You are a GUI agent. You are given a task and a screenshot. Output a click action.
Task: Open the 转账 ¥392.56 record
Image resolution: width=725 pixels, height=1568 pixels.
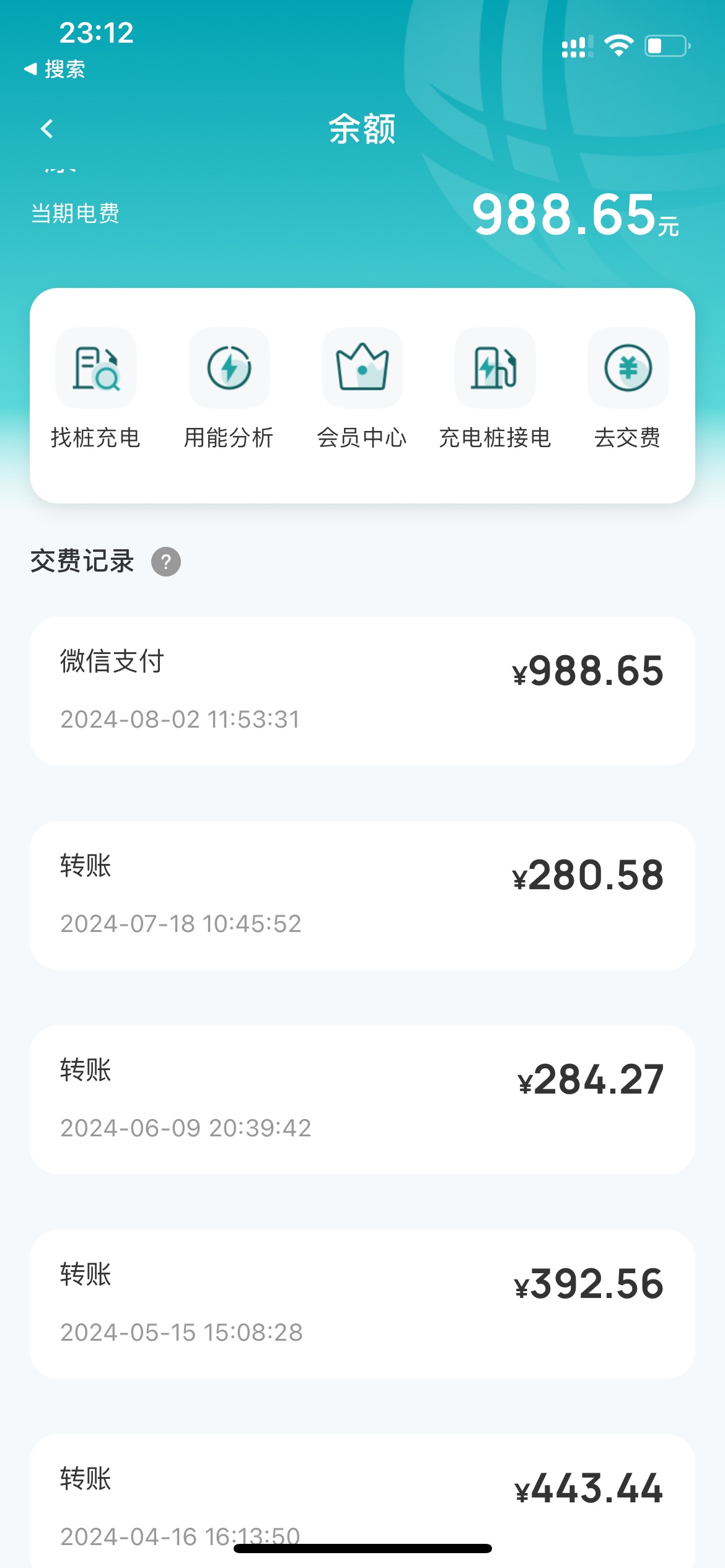coord(362,1304)
